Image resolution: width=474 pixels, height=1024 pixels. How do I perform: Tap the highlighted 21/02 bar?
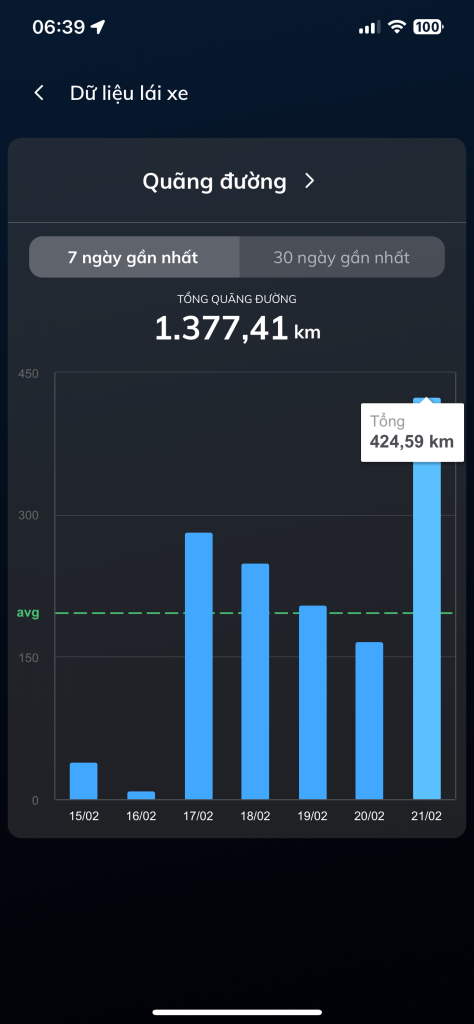point(427,627)
